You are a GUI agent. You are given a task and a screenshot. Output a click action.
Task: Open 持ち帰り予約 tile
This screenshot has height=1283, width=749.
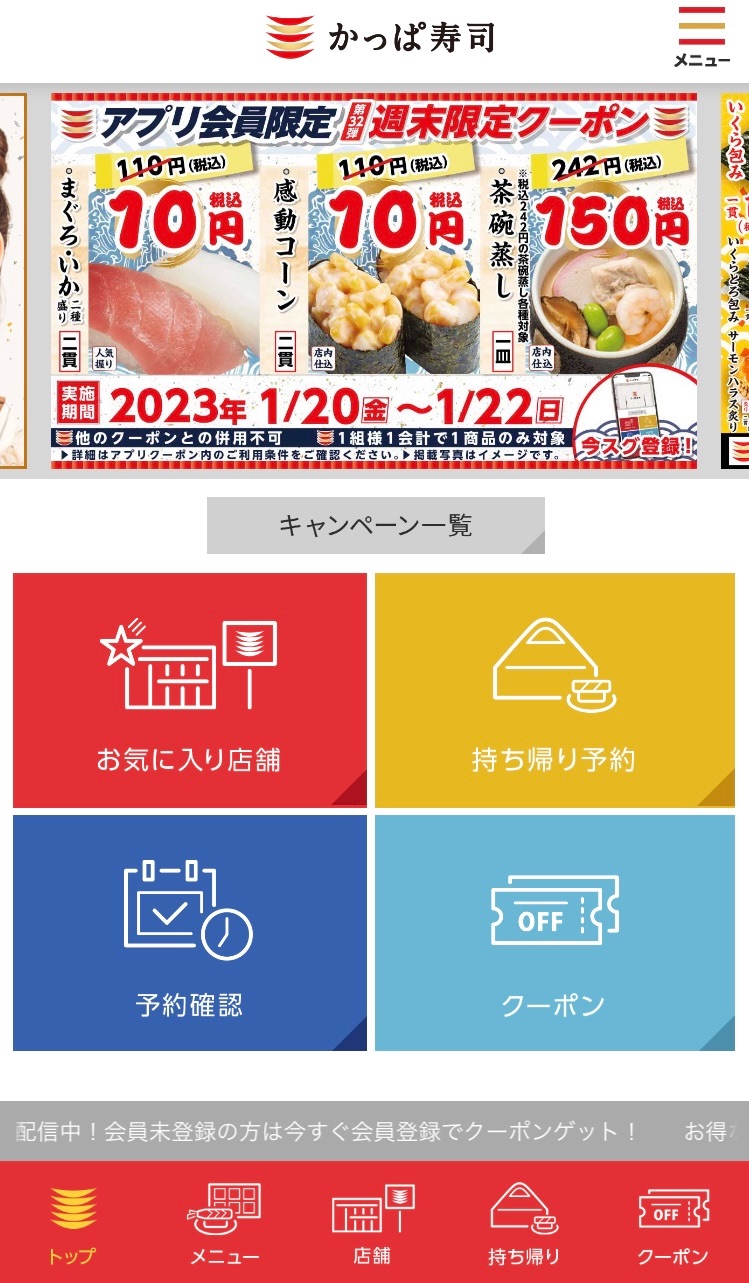[555, 690]
